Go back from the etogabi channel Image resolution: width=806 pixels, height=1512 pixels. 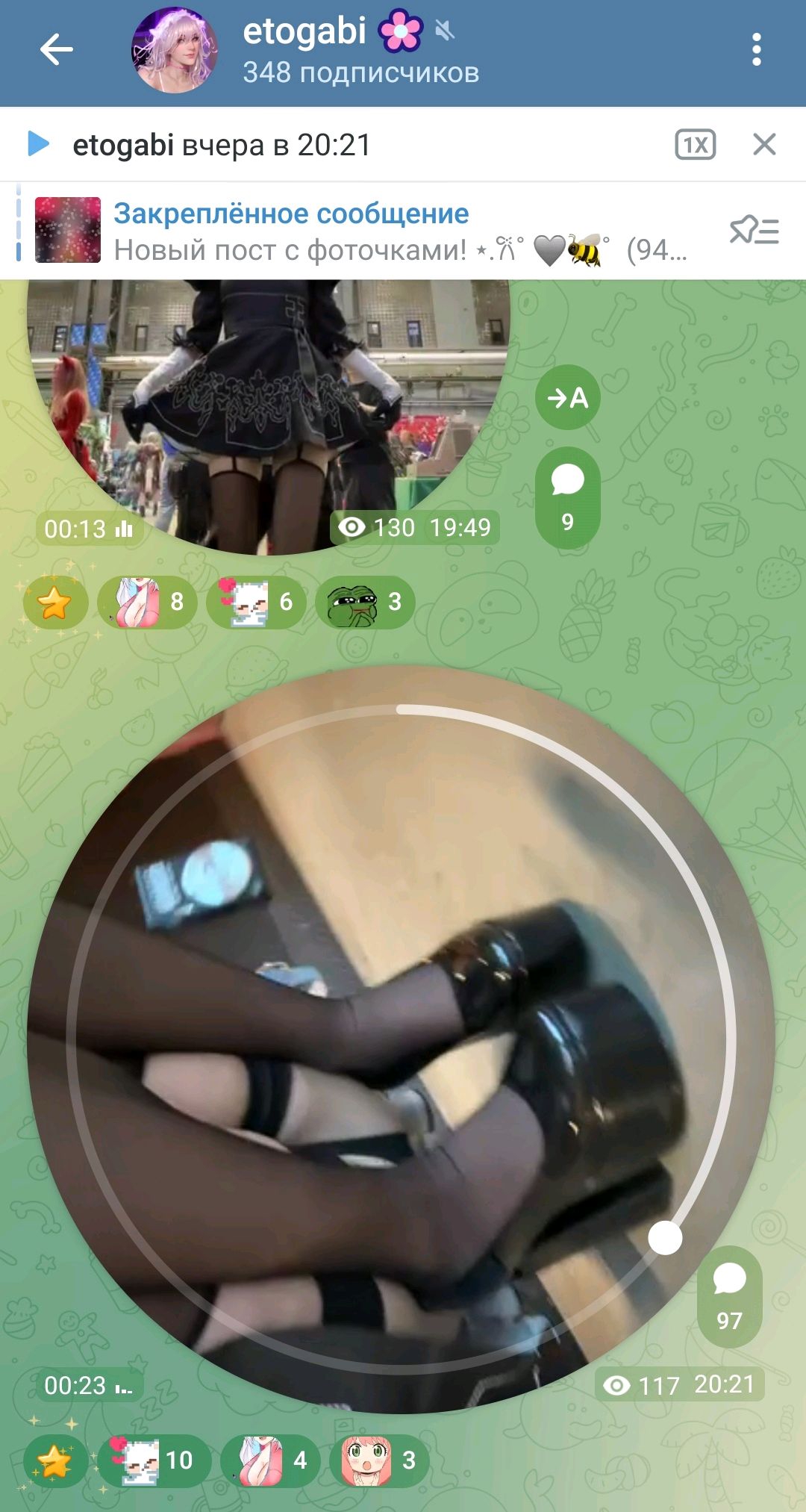(x=57, y=51)
